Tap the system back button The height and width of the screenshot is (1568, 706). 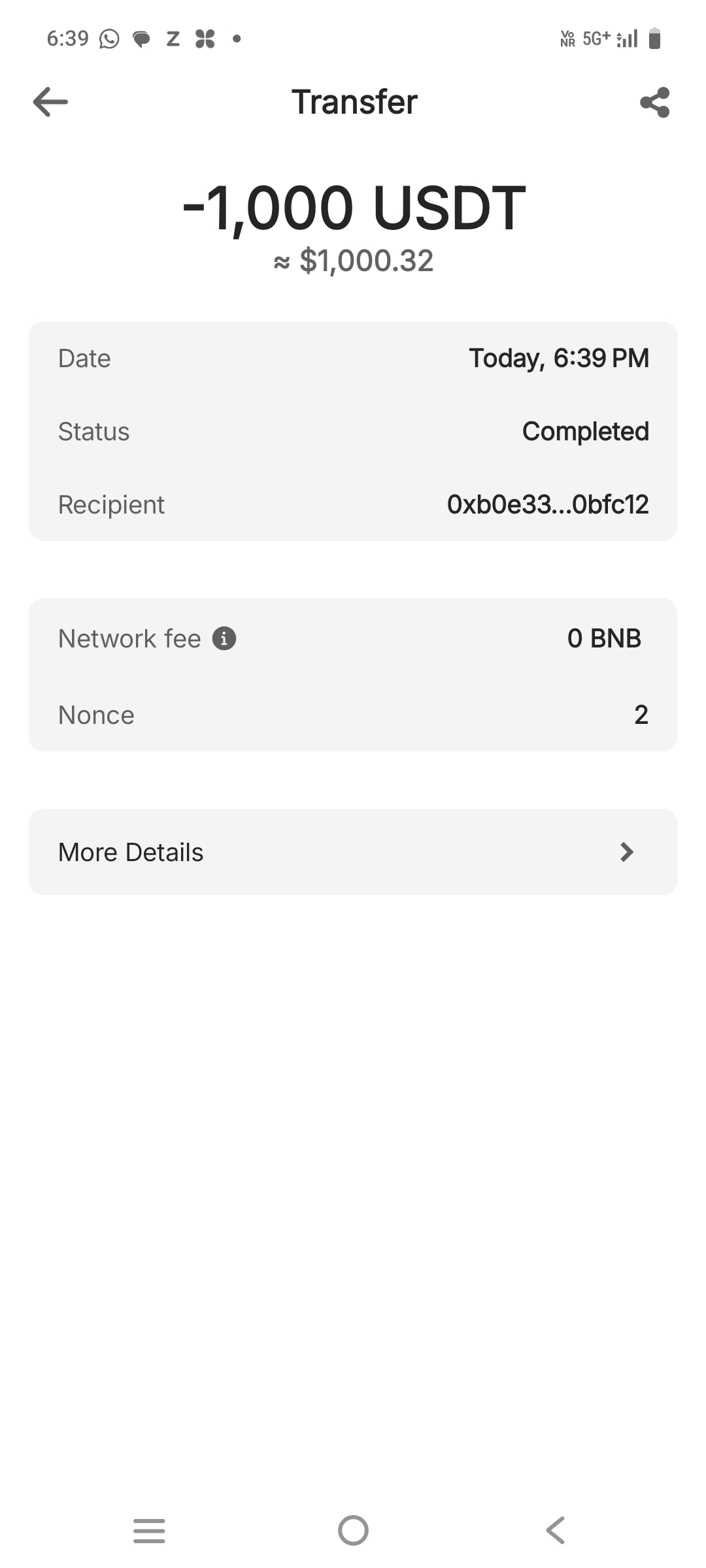555,1530
